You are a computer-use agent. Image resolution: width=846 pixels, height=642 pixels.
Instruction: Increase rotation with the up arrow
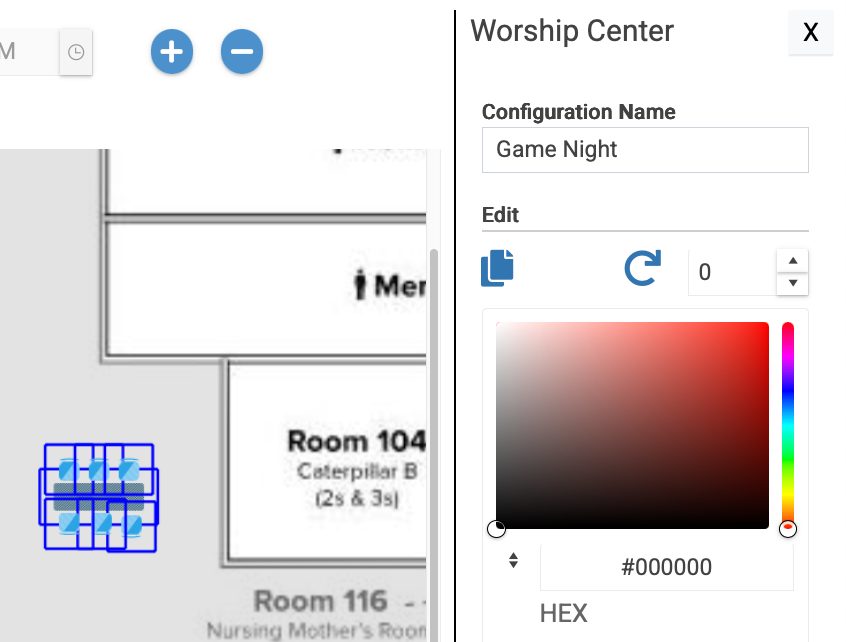point(793,261)
